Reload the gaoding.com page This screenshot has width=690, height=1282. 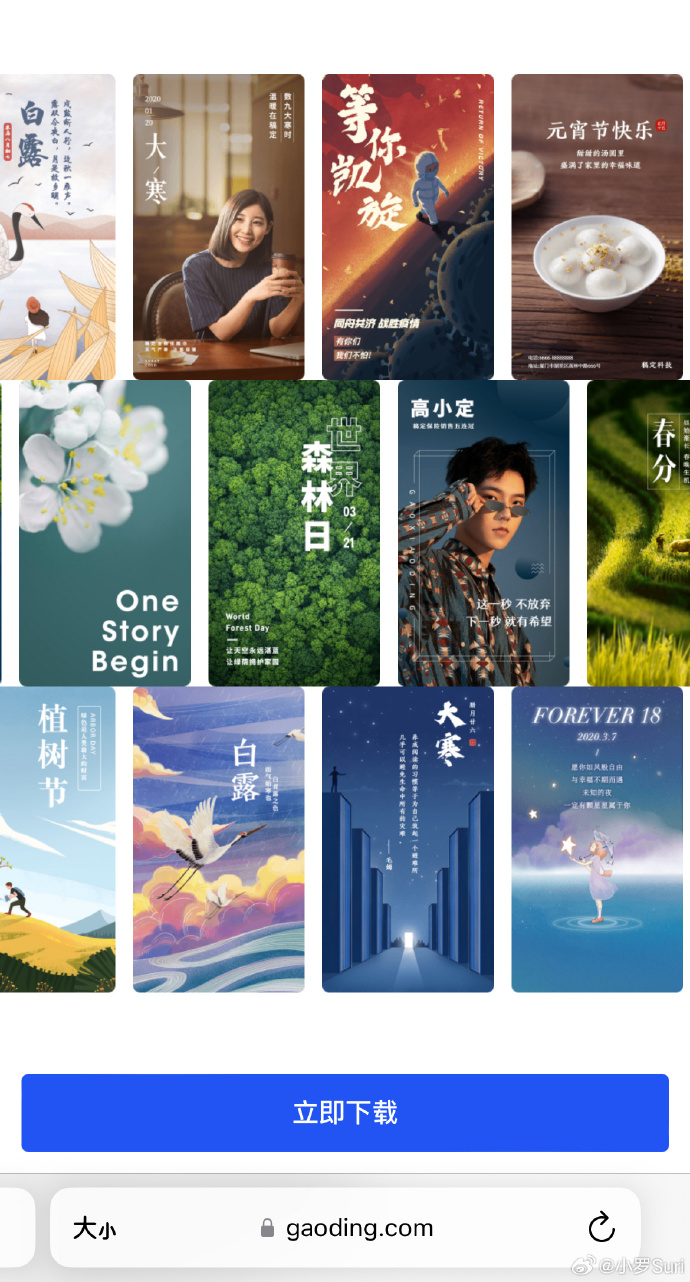pyautogui.click(x=600, y=1228)
